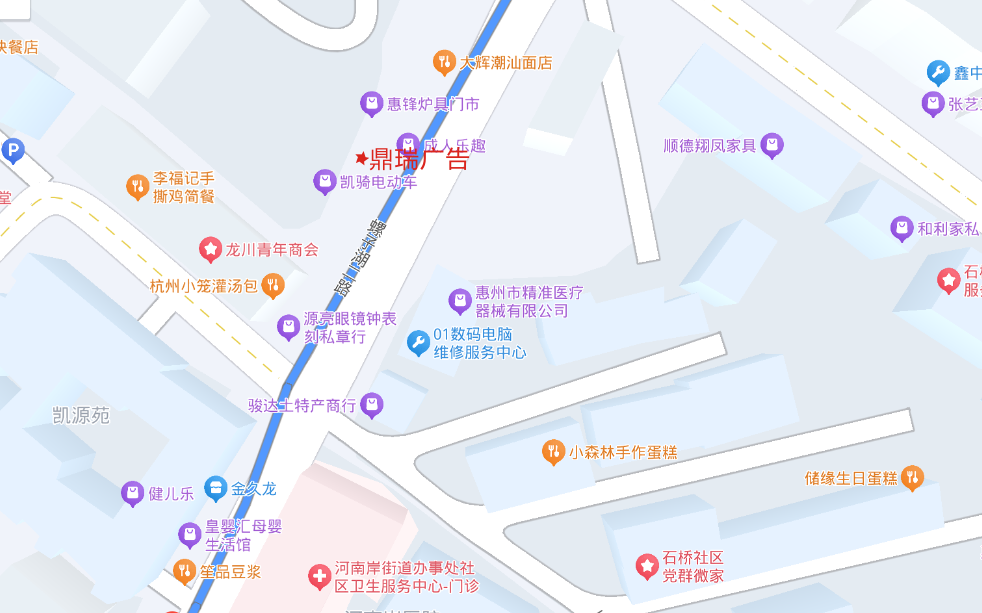Select the 龙川青年商会 marker
This screenshot has height=613, width=982.
click(x=210, y=250)
